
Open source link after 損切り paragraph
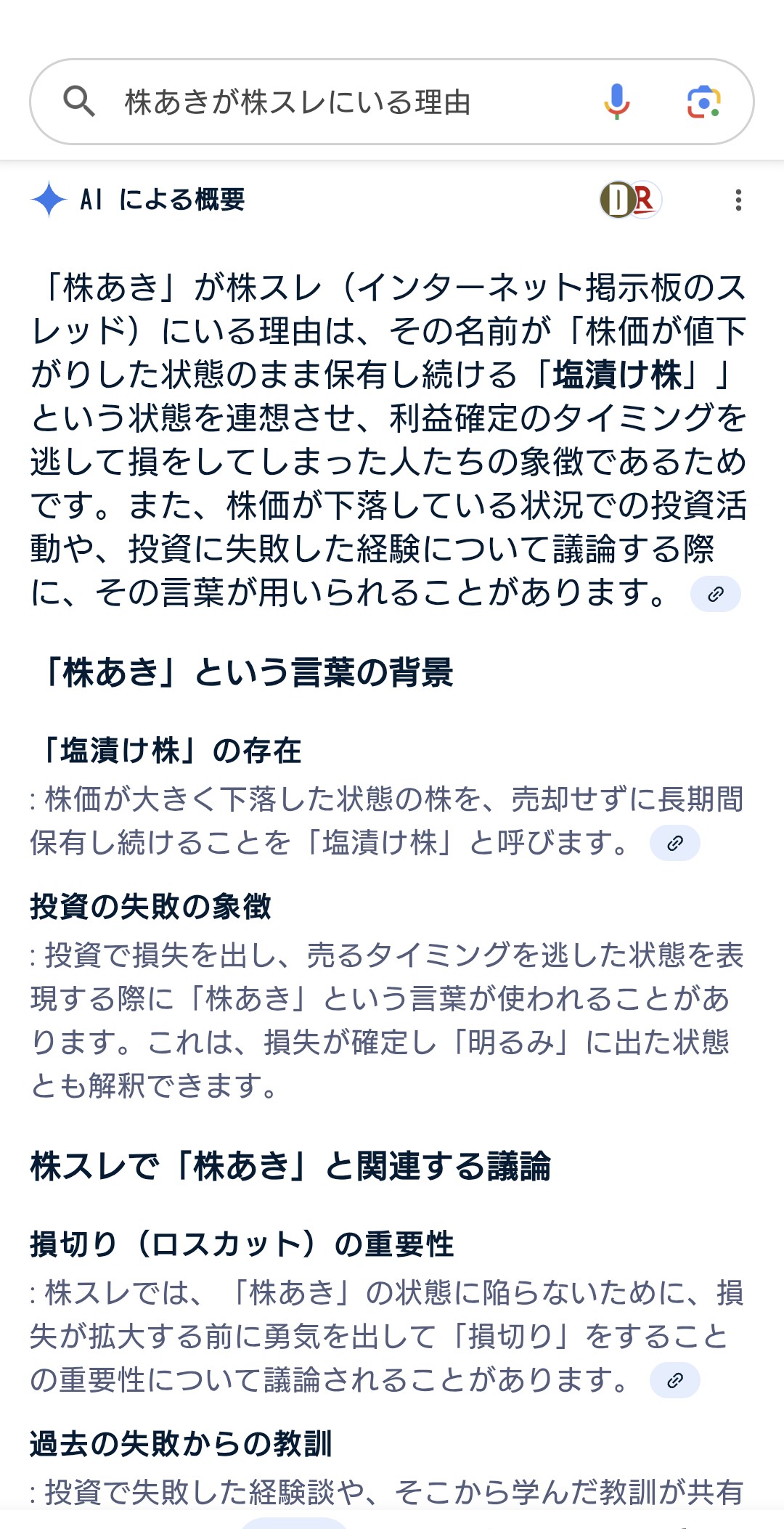pyautogui.click(x=675, y=1380)
